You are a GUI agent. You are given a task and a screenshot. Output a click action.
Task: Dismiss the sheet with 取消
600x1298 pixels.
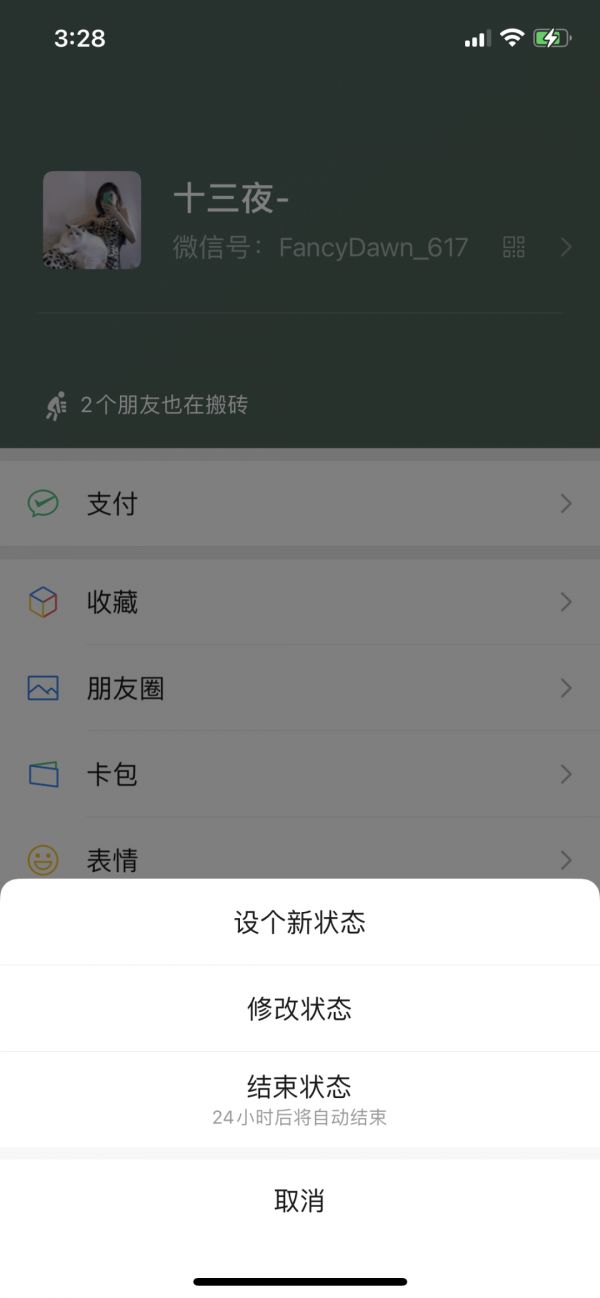(300, 1201)
